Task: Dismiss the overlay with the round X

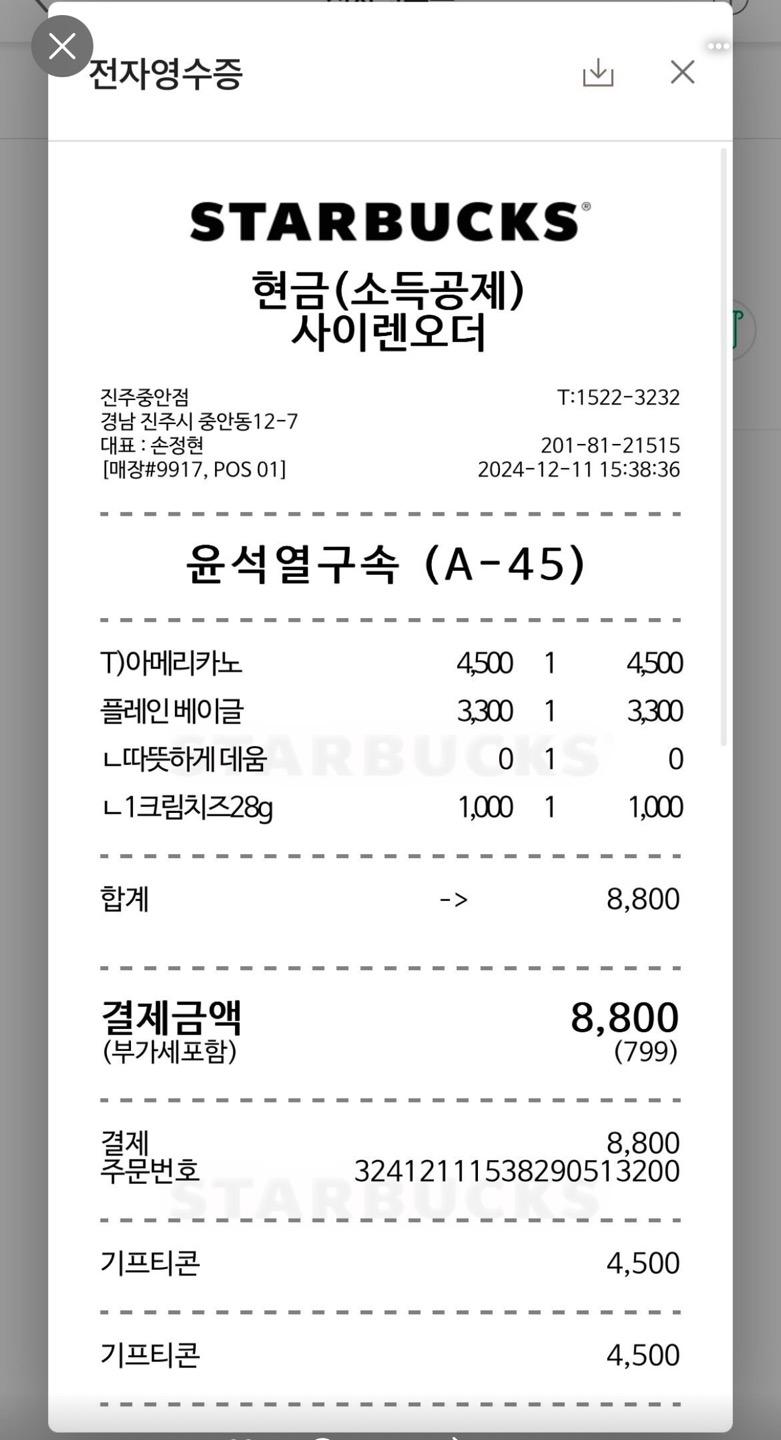Action: click(x=62, y=46)
